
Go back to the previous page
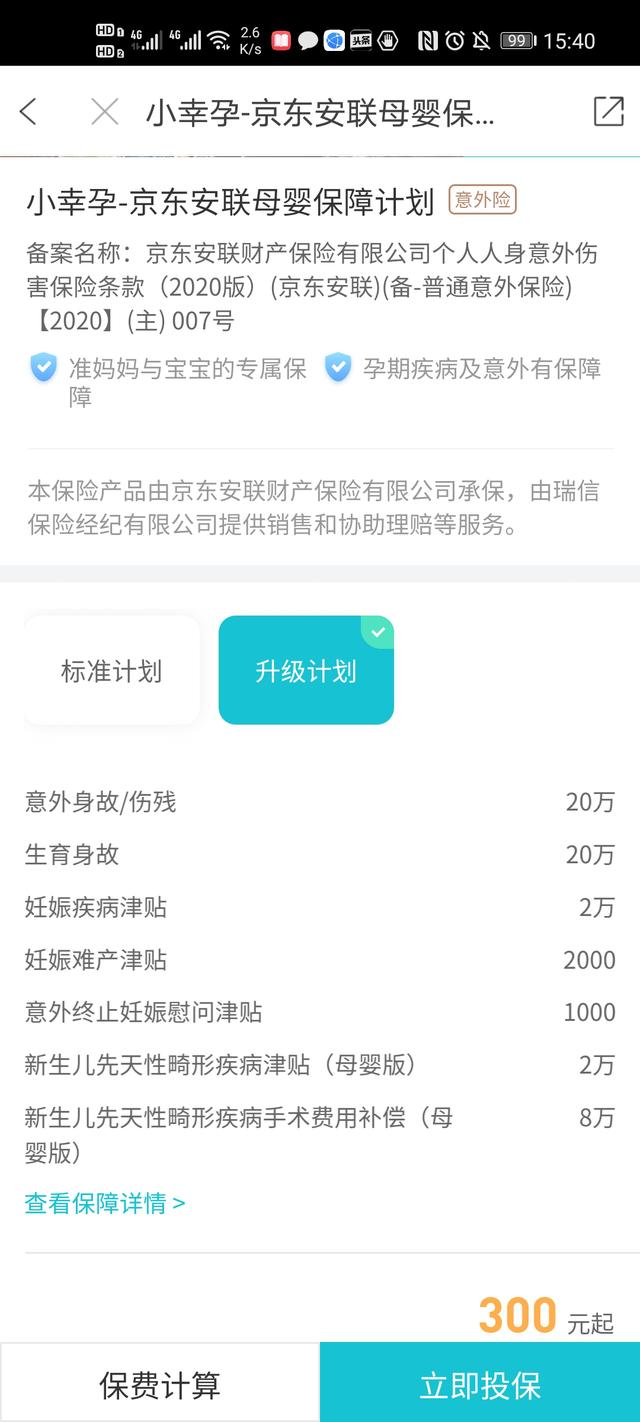coord(29,112)
